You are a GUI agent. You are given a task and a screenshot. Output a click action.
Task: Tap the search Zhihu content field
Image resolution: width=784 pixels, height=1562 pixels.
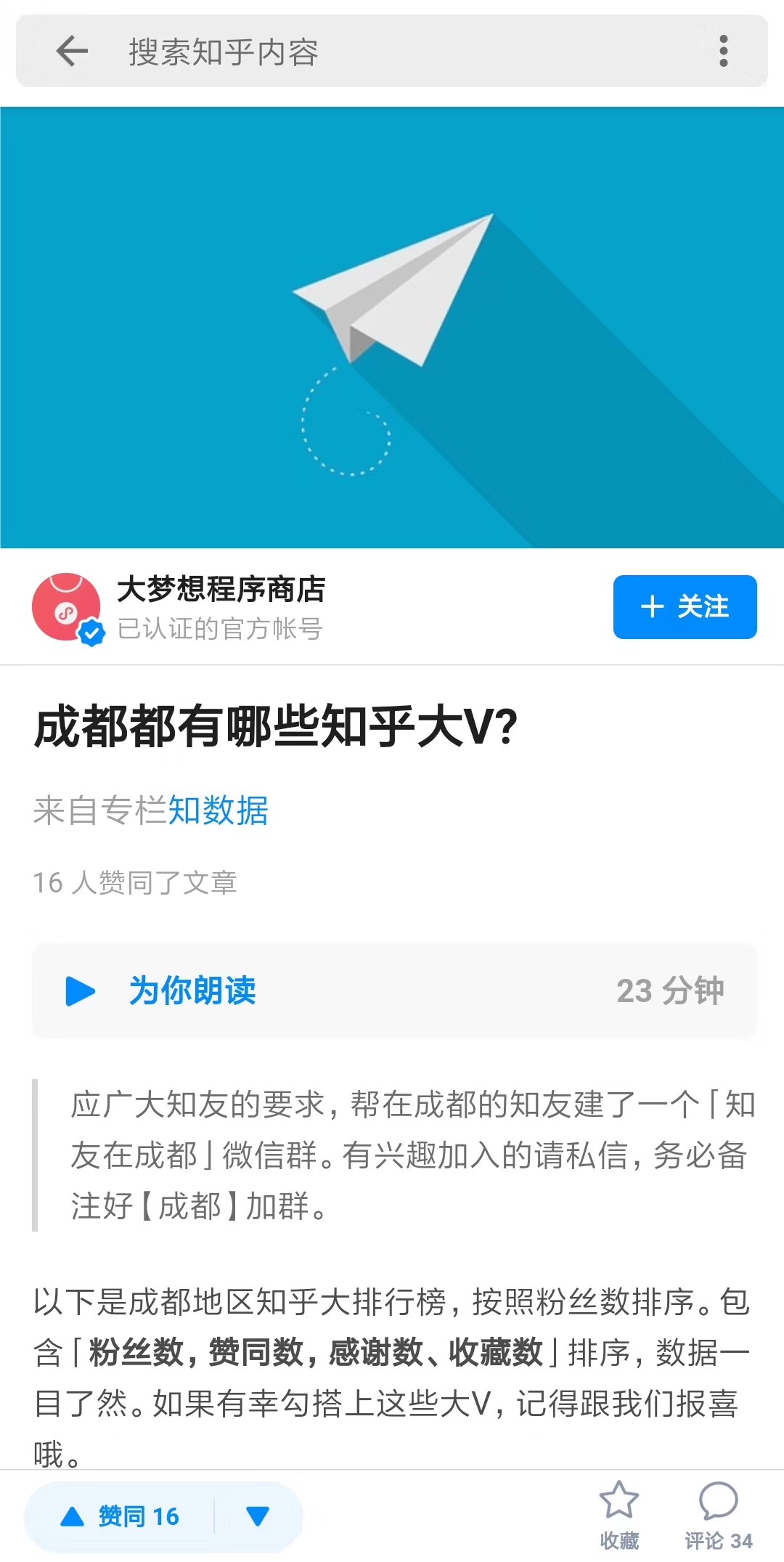tap(392, 52)
